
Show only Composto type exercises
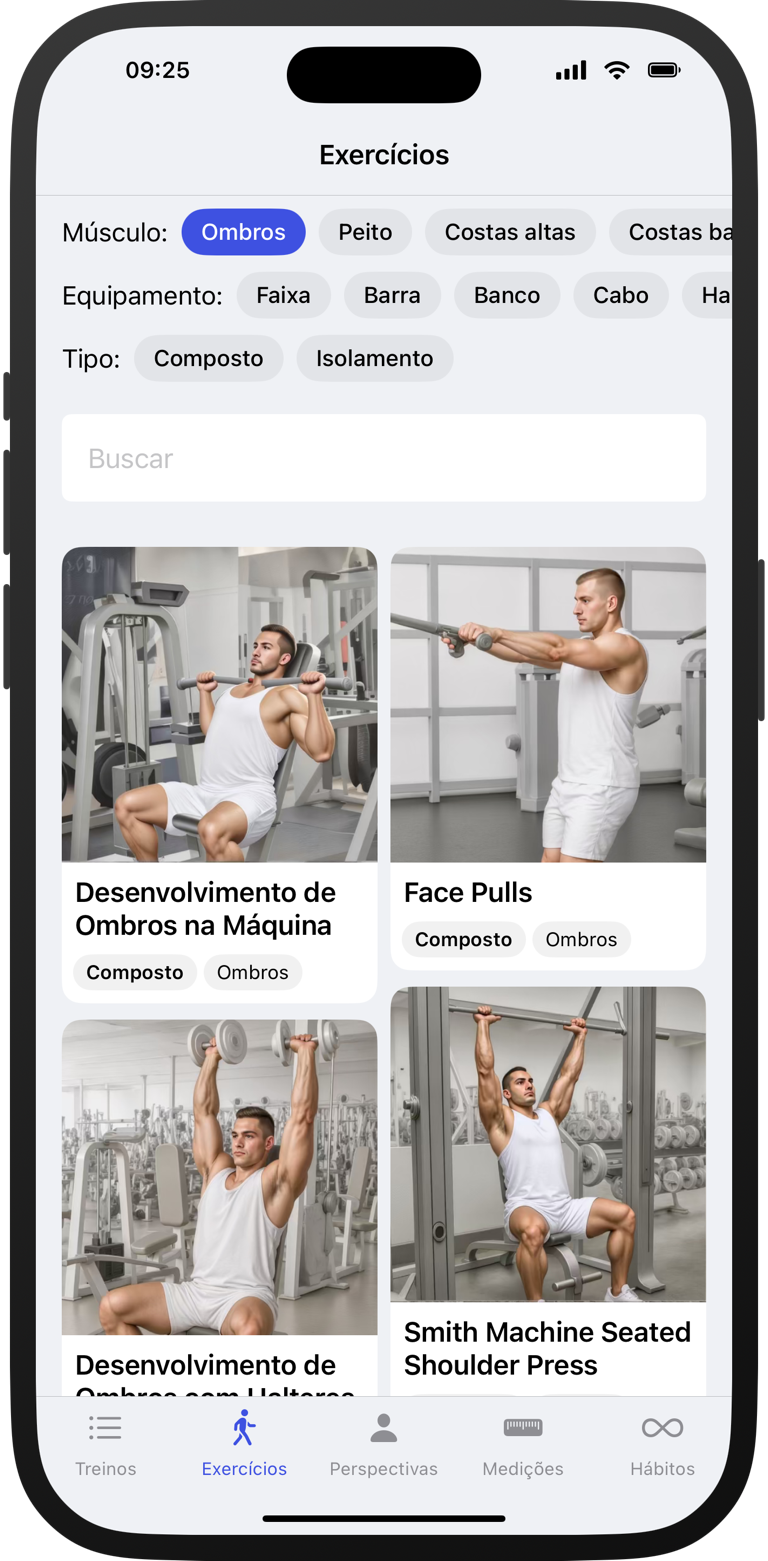coord(208,358)
